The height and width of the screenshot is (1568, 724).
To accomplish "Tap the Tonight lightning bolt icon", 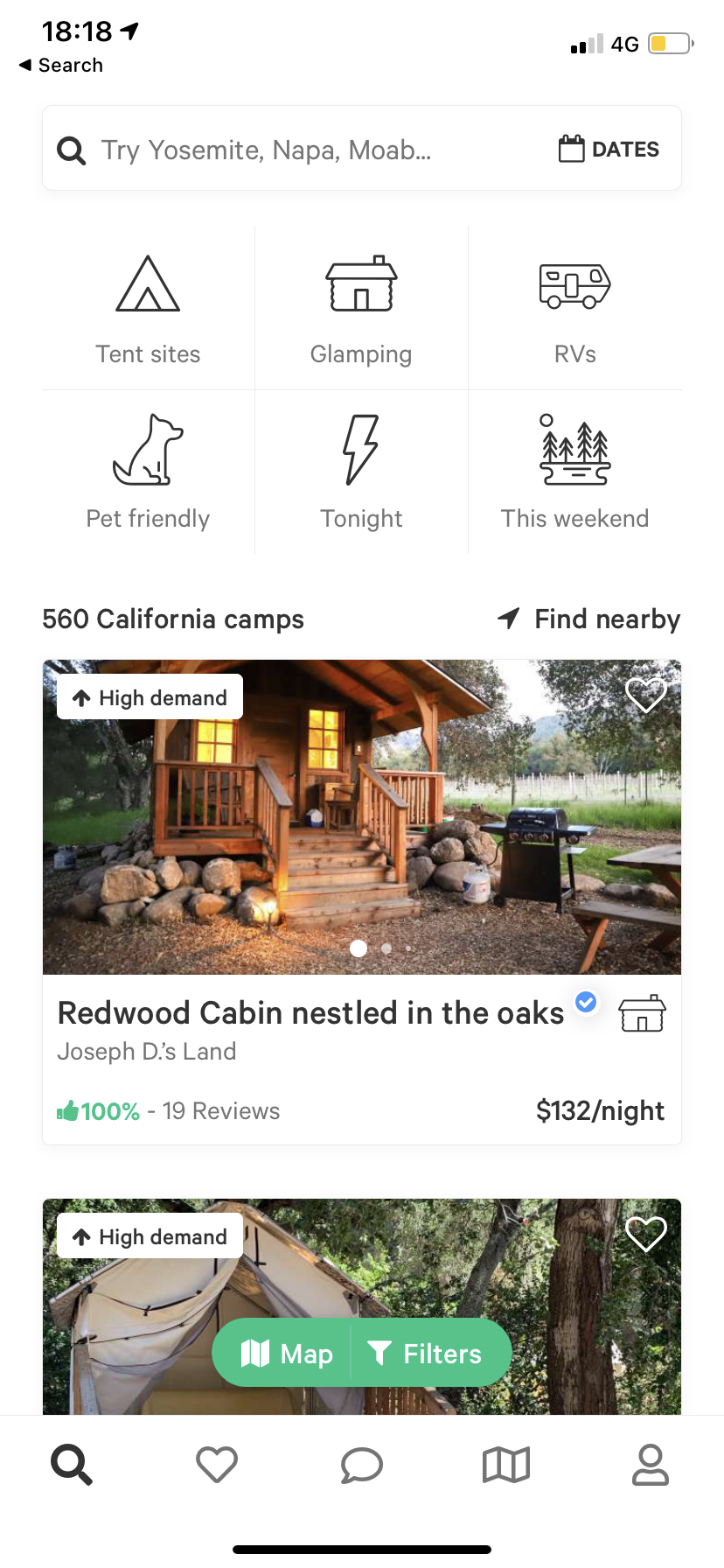I will [x=361, y=449].
